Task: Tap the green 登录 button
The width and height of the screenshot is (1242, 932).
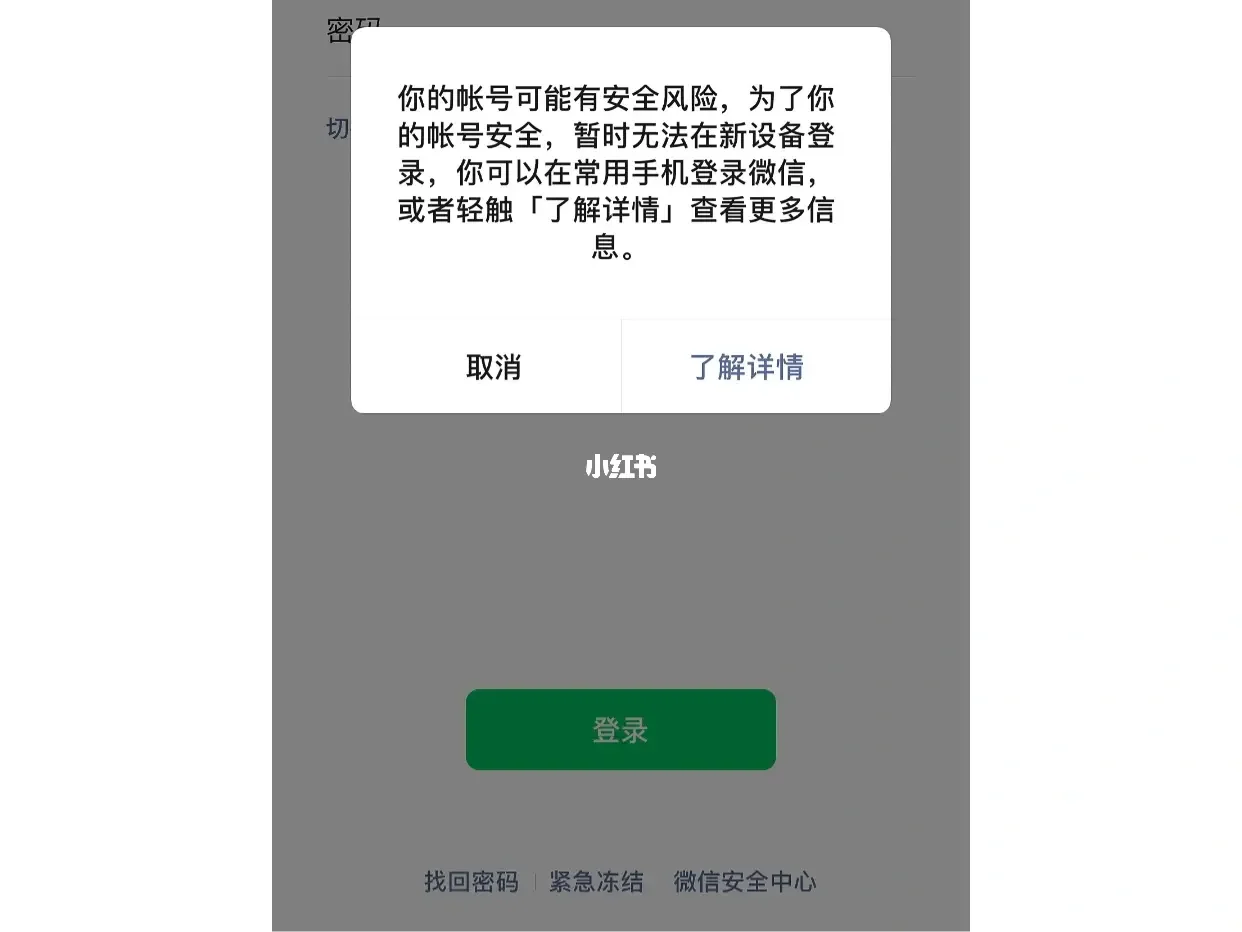Action: [620, 730]
